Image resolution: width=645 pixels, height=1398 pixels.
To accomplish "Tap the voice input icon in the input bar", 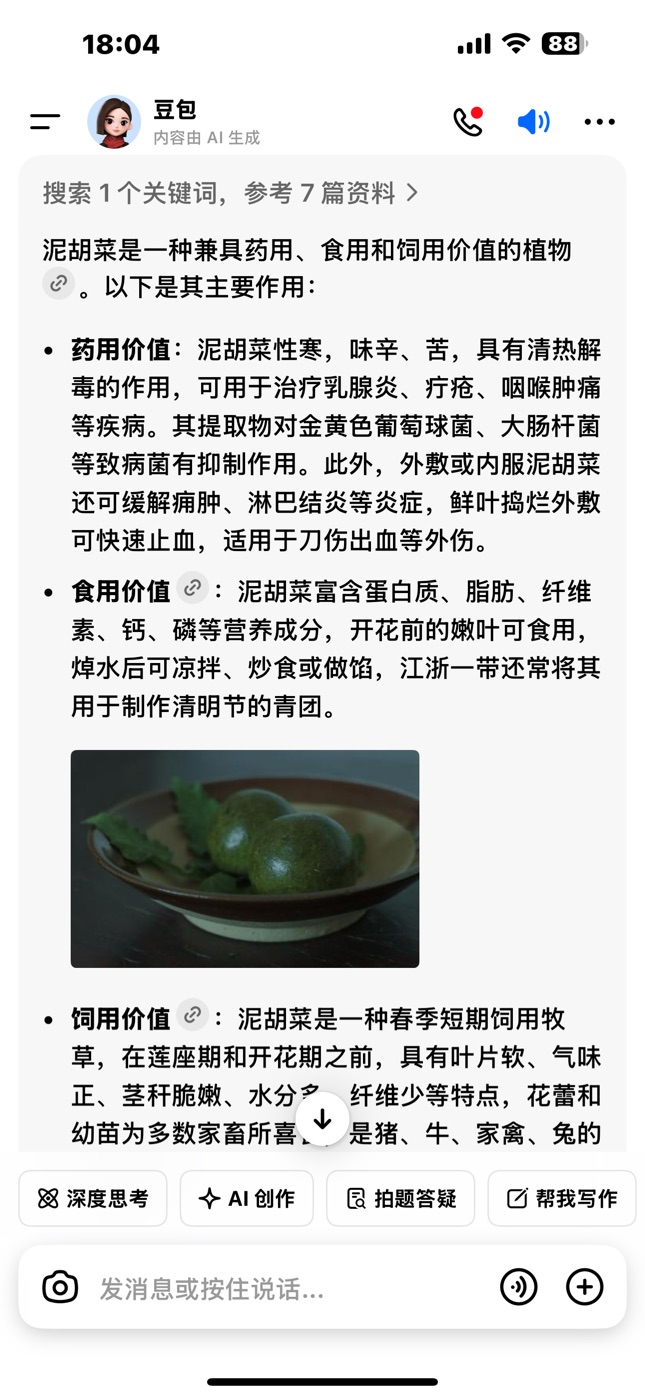I will [x=518, y=1287].
